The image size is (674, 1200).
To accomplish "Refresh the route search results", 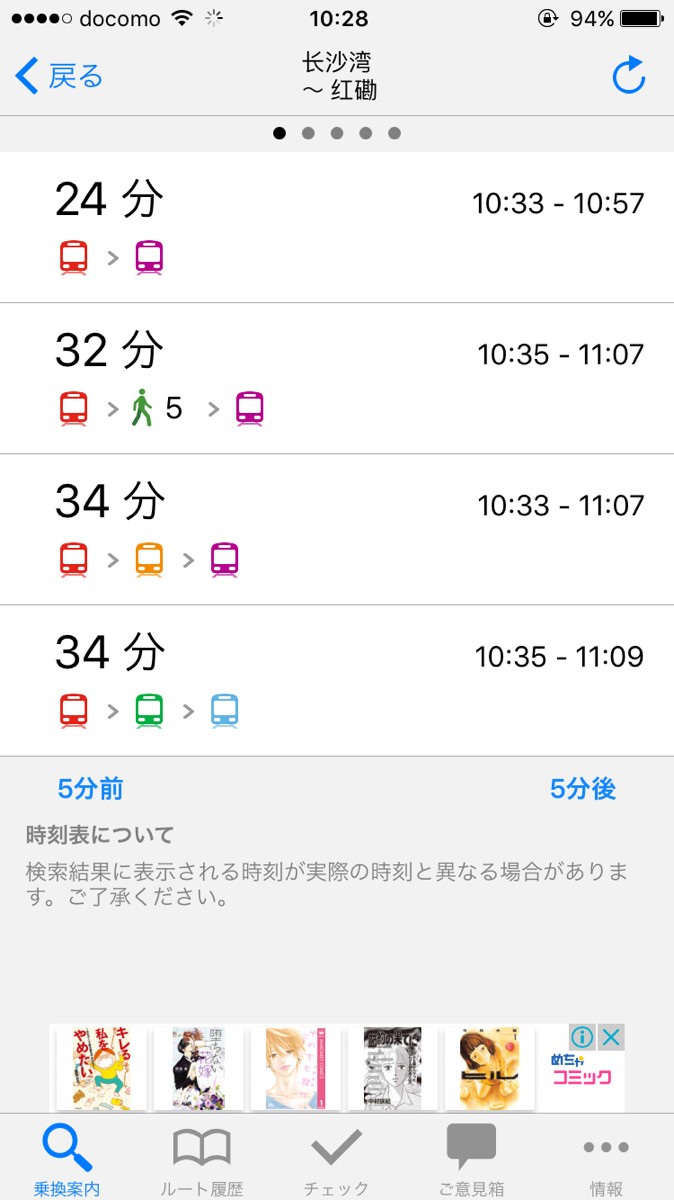I will 628,76.
